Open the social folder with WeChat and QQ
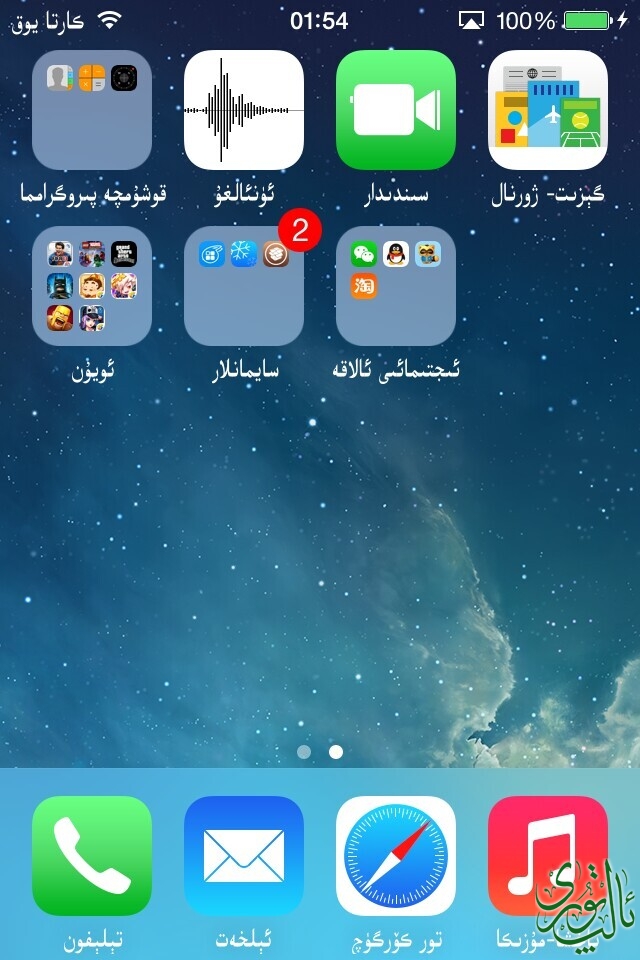The width and height of the screenshot is (640, 960). coord(396,286)
